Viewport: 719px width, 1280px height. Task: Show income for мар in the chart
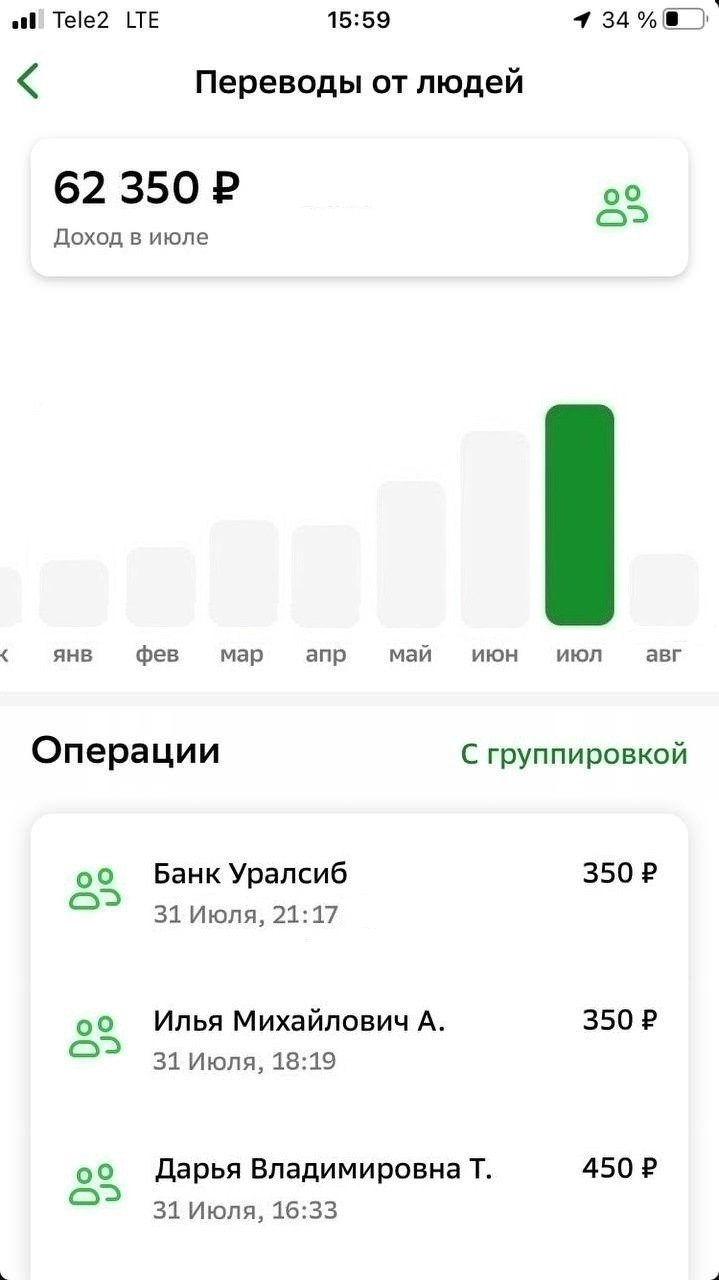click(243, 574)
